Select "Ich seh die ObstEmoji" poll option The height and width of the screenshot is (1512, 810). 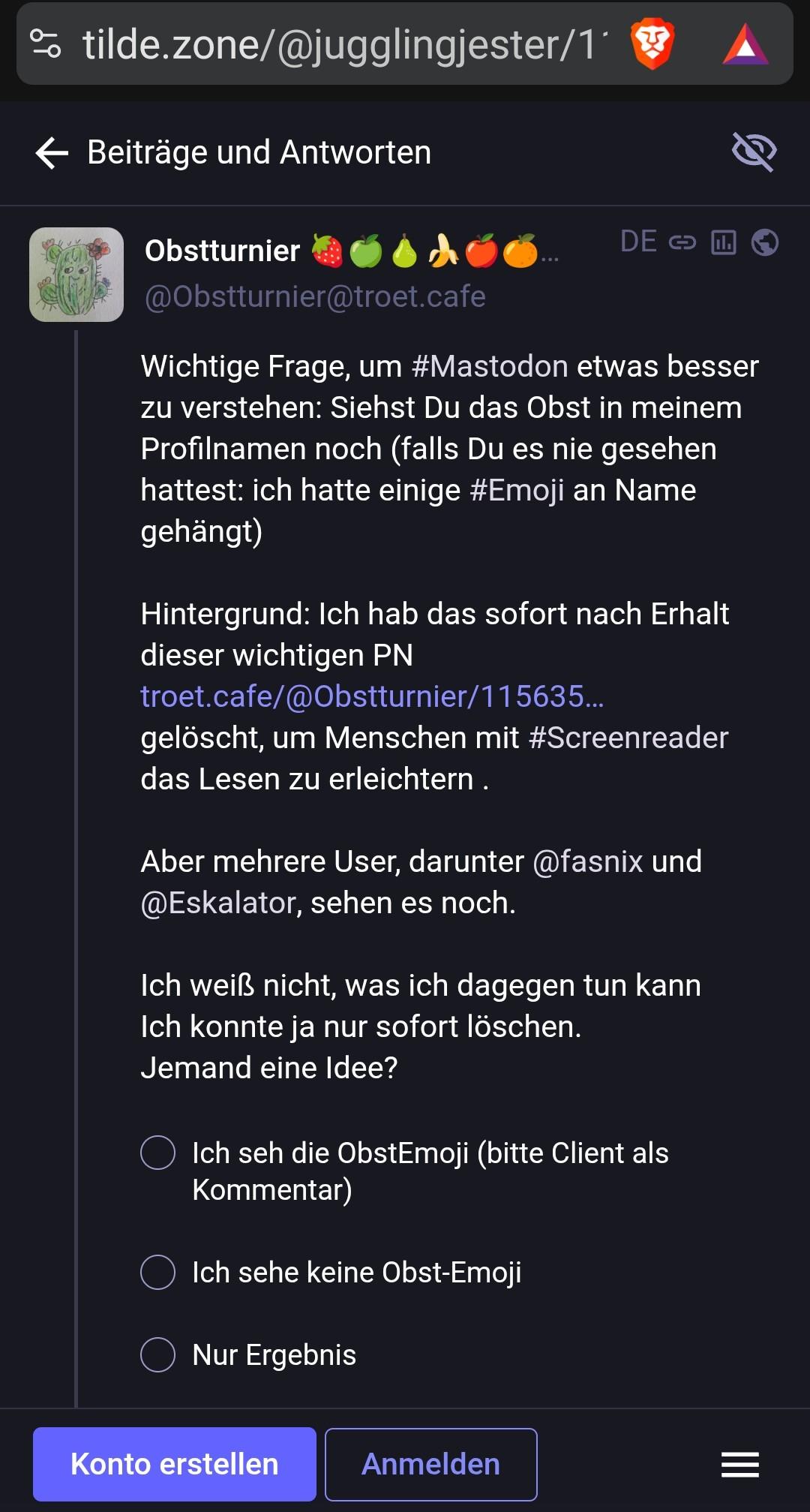pos(158,1153)
